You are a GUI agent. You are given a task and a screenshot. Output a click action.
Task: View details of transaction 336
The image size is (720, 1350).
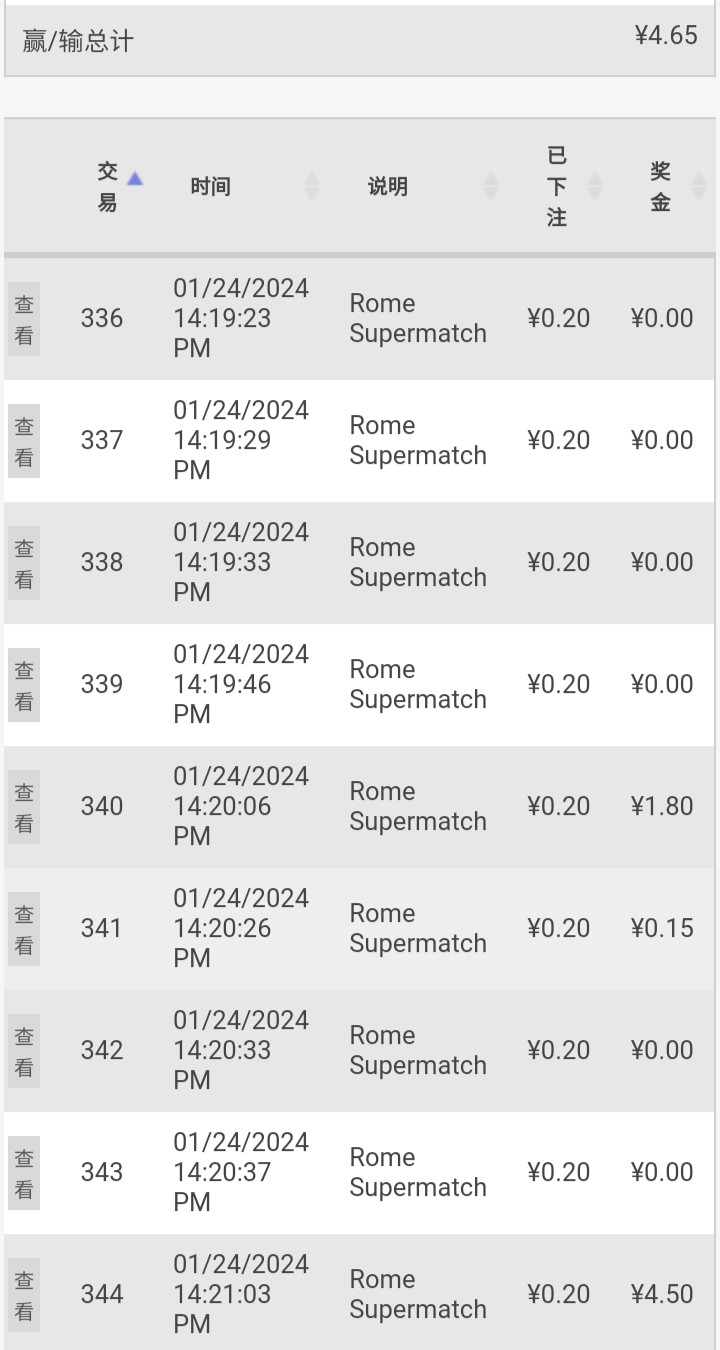tap(24, 320)
